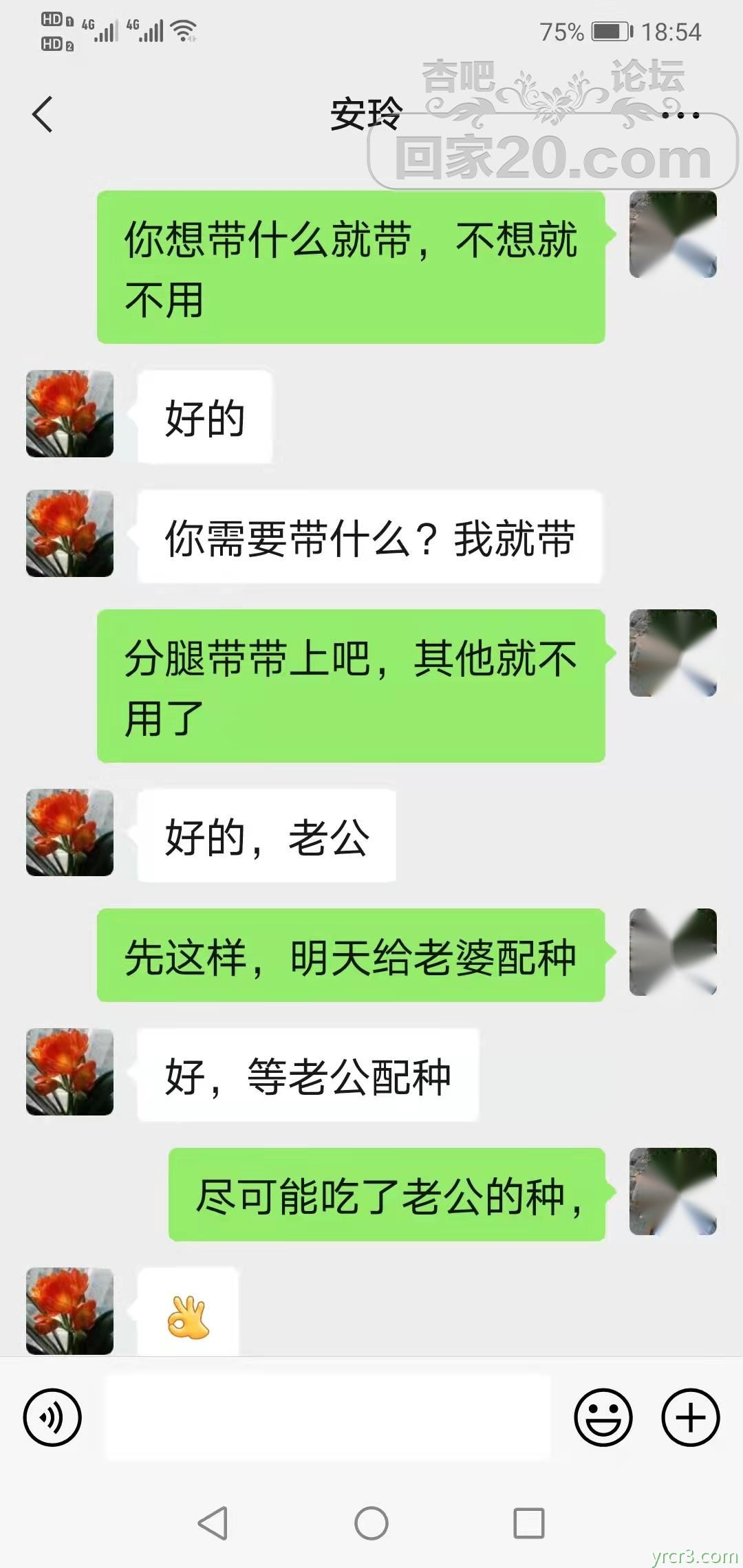Open the chat's three-dot menu
Screen dimensions: 743x1568
point(680,116)
